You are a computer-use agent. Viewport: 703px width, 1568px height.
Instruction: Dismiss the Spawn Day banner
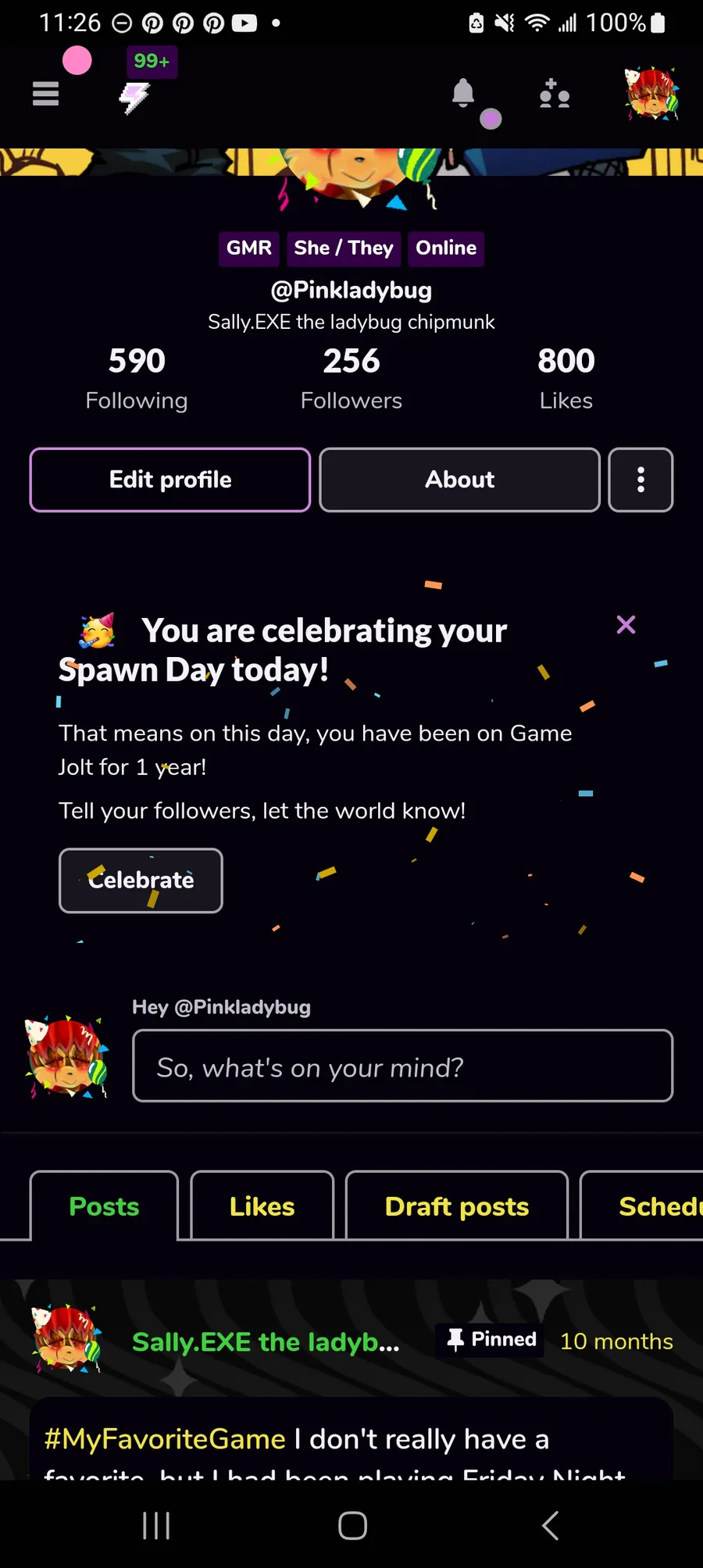(x=626, y=625)
